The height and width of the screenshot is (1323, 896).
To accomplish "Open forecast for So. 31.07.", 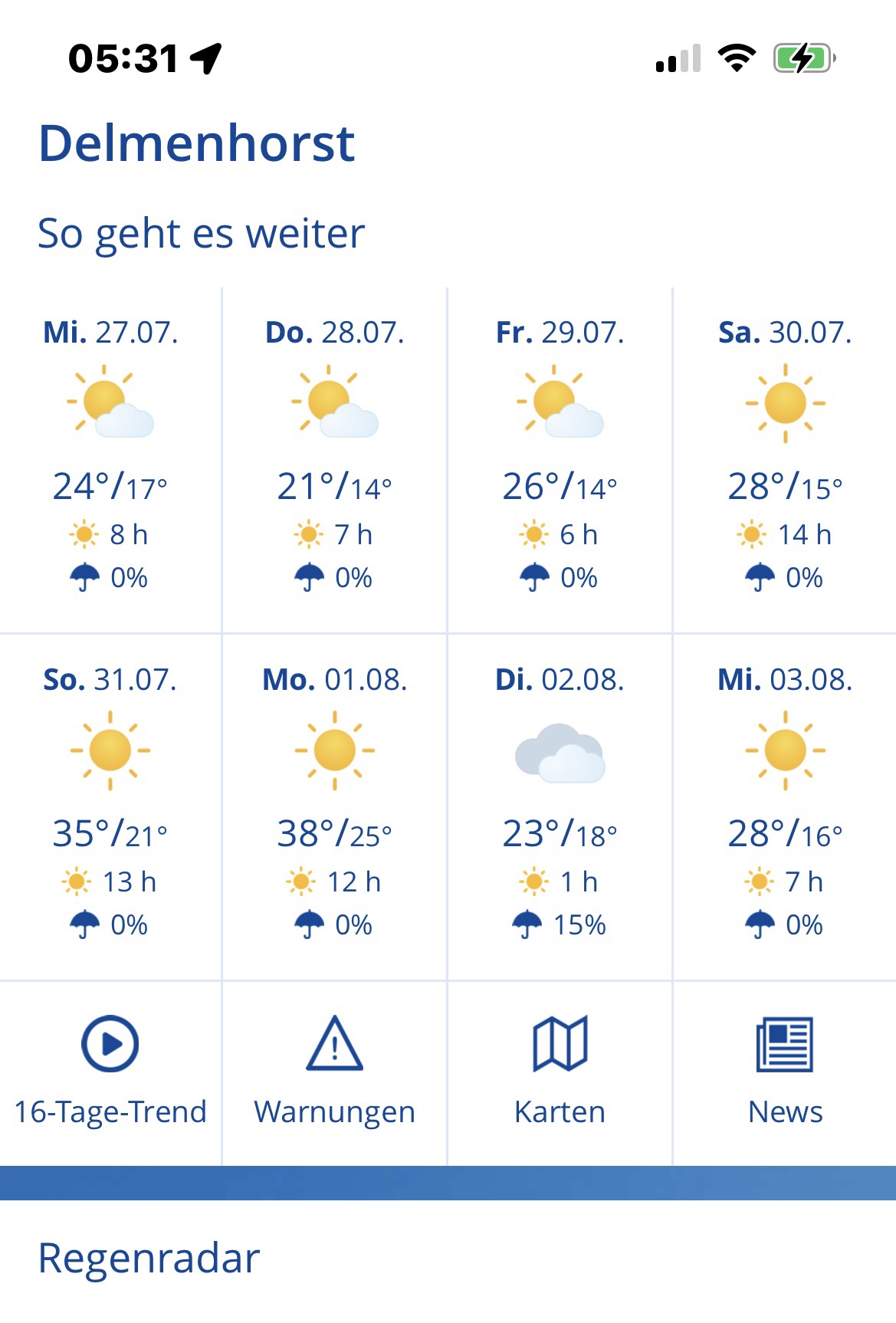I will [110, 806].
